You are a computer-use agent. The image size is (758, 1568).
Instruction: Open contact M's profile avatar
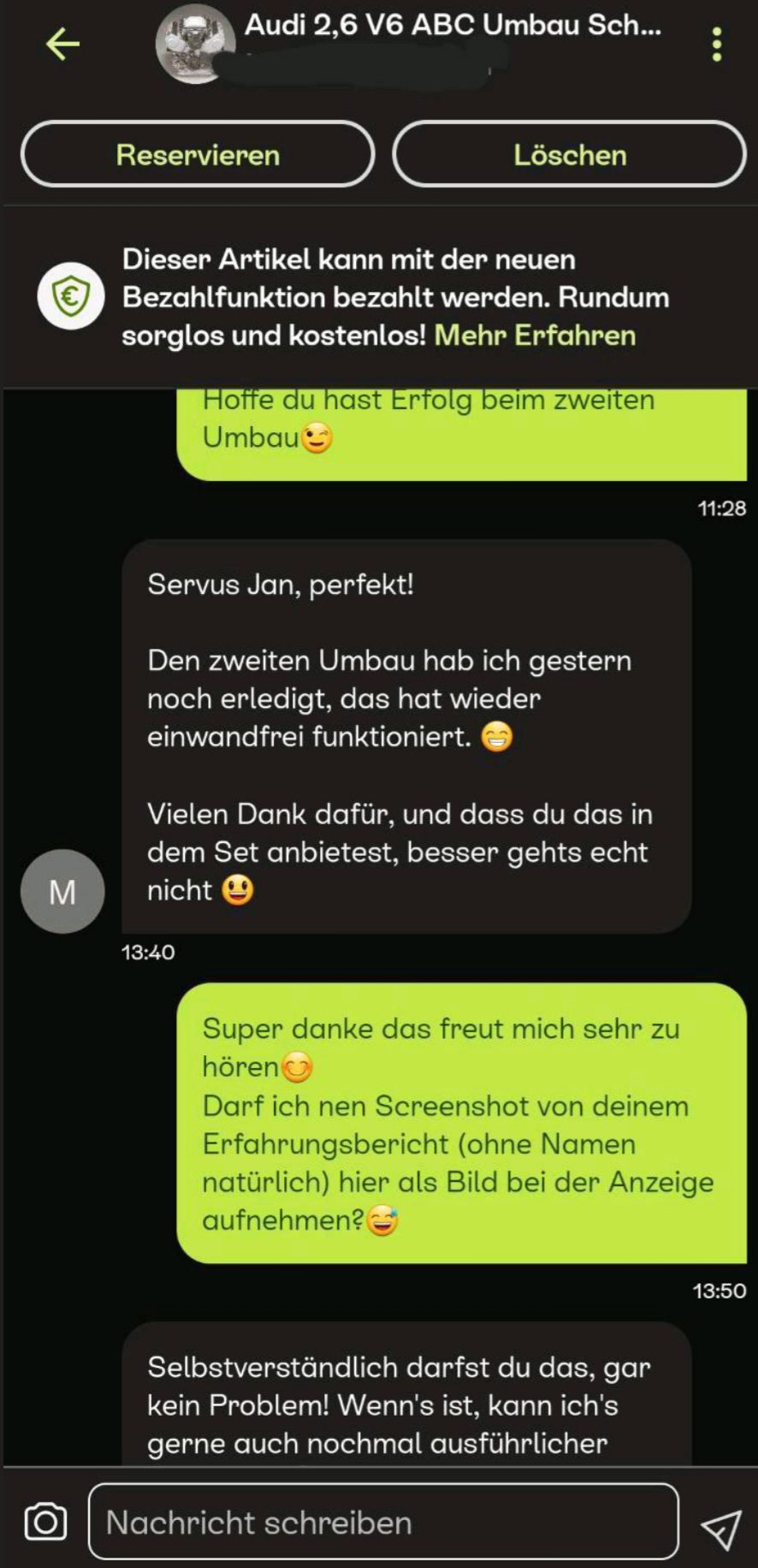[x=62, y=891]
